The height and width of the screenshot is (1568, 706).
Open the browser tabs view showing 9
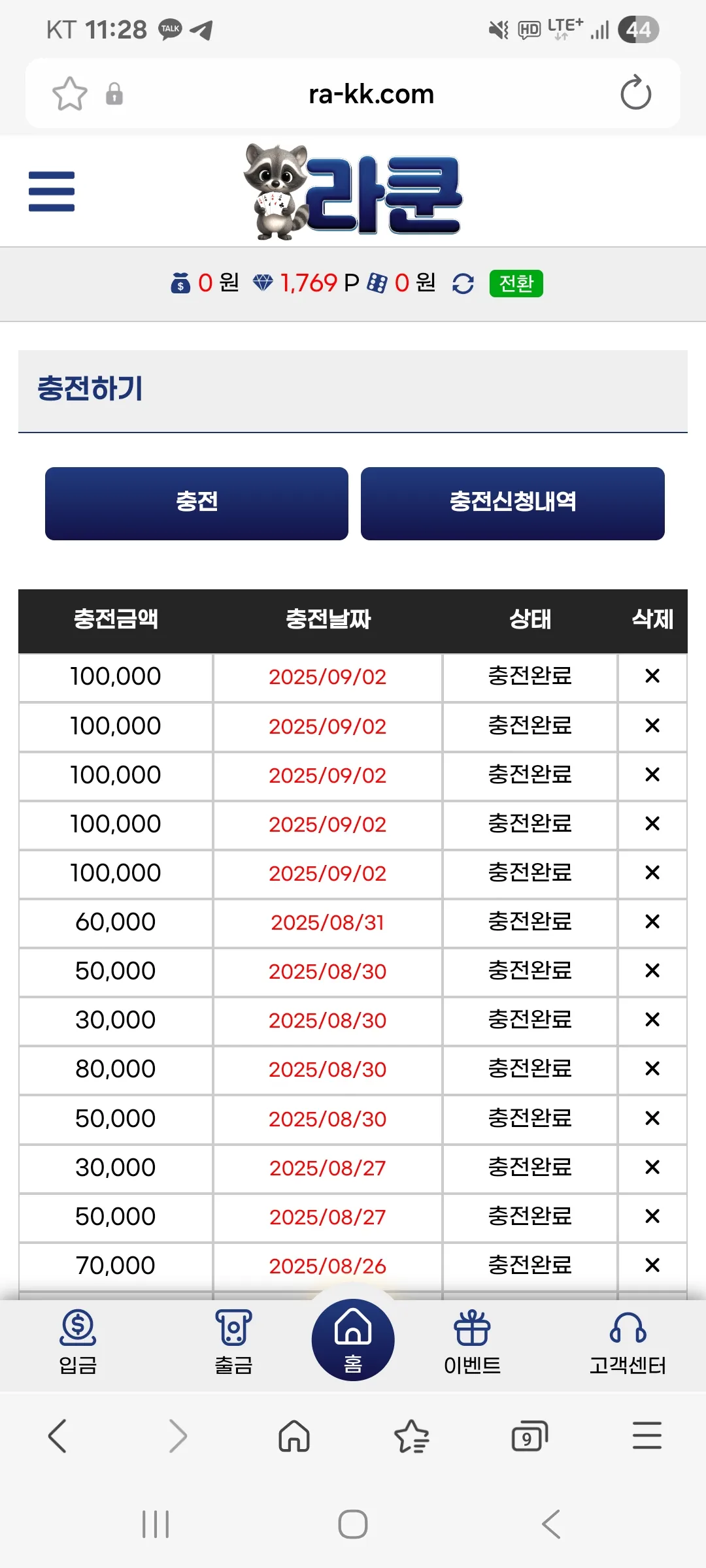529,1436
